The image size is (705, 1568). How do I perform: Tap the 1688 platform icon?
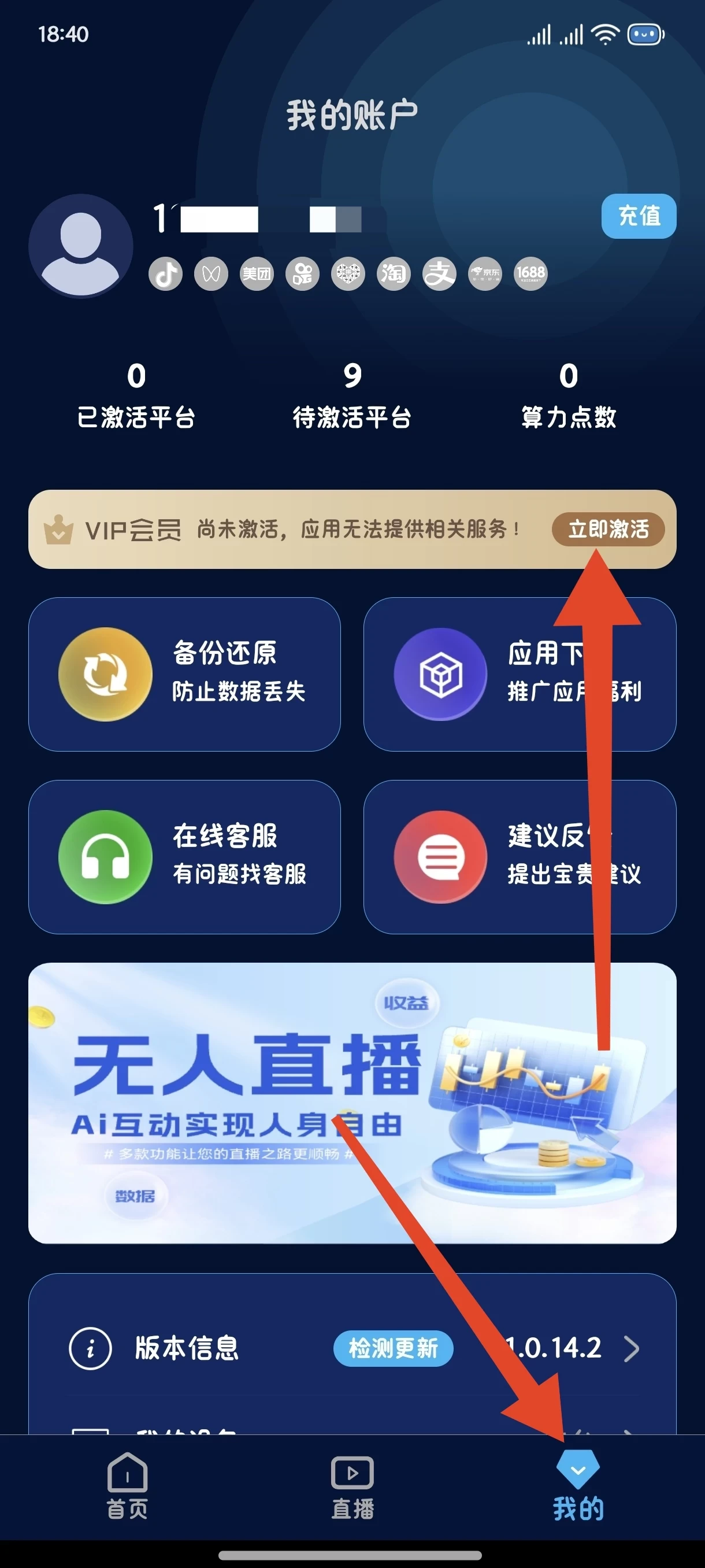click(x=530, y=273)
